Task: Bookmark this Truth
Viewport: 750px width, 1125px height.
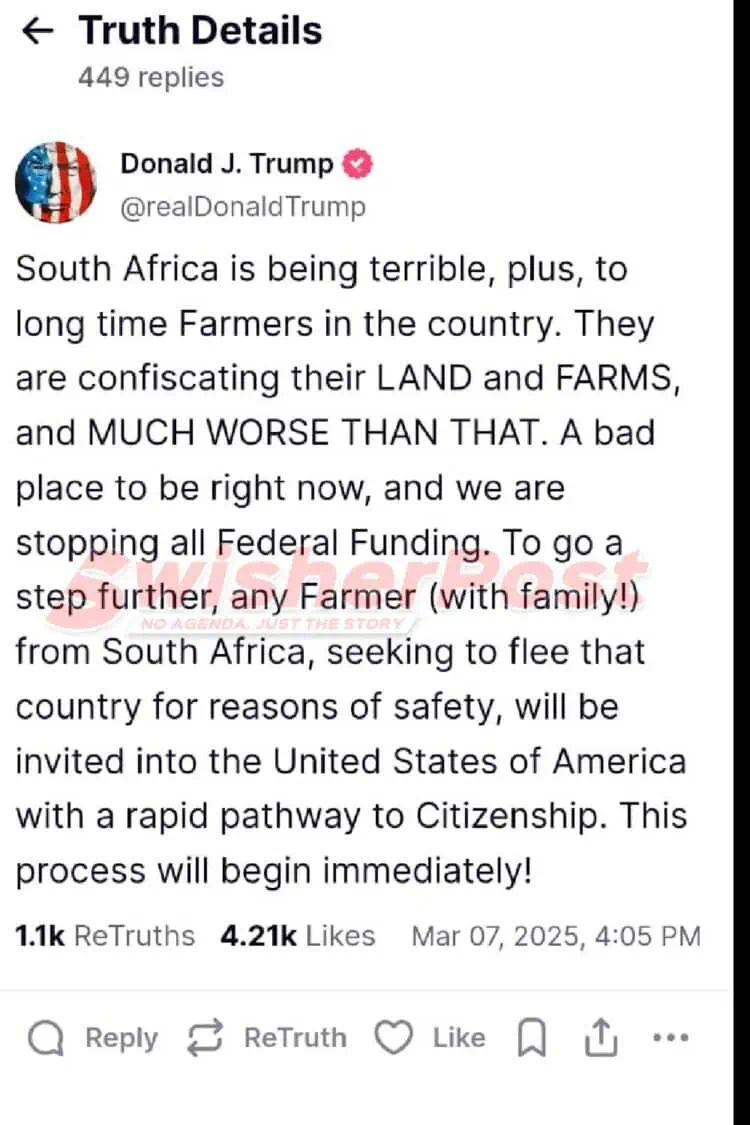Action: tap(532, 1040)
